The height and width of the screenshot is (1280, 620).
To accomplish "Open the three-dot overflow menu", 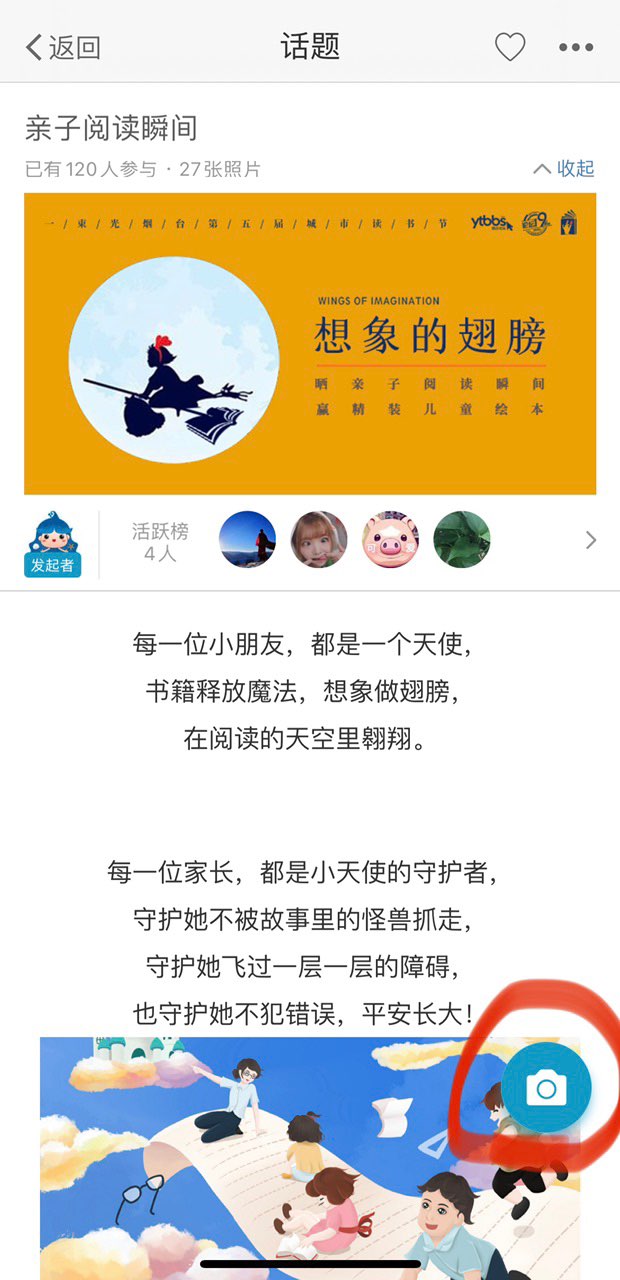I will coord(576,47).
